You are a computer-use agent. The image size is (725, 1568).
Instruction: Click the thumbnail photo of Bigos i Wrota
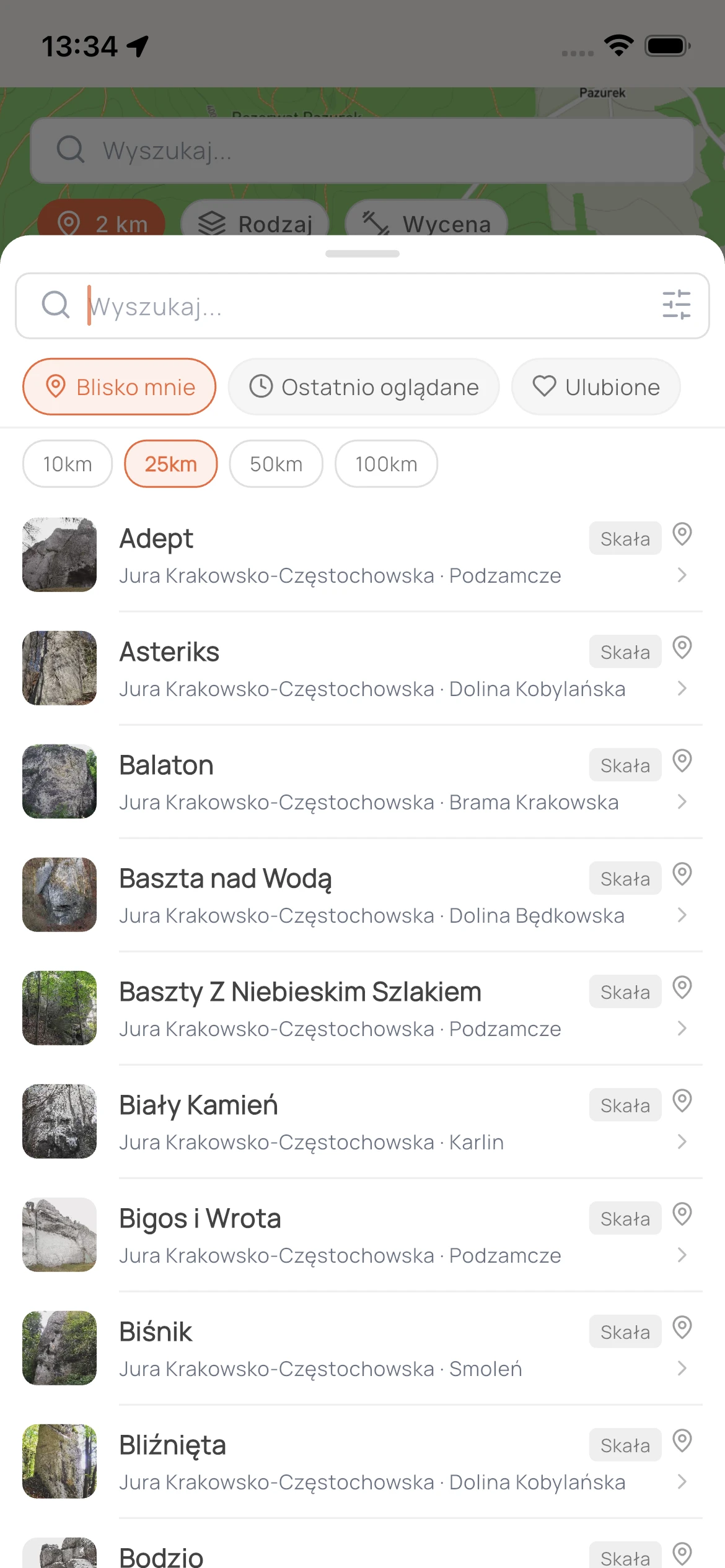59,1235
